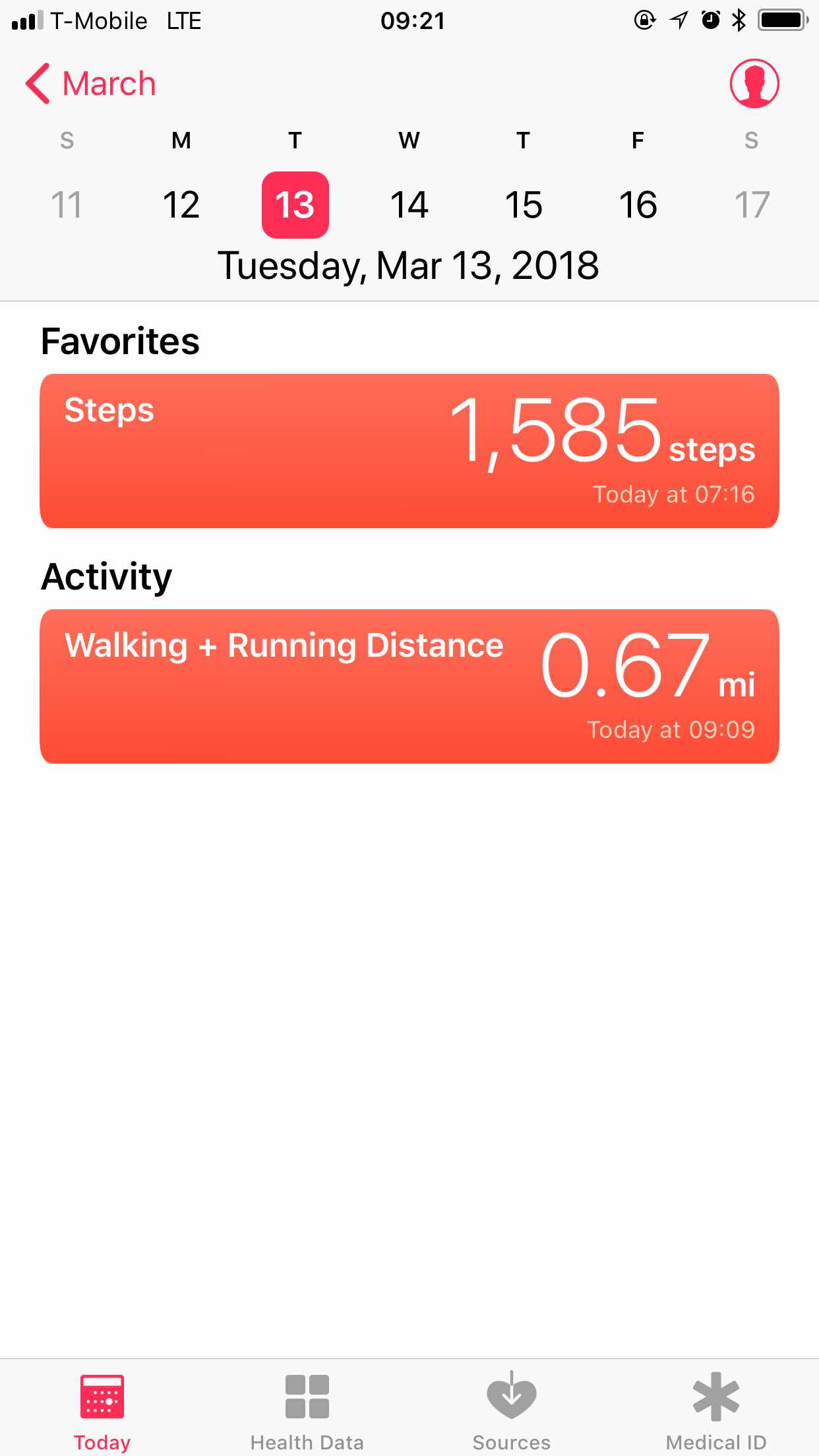Switch to the Sources tab
This screenshot has width=819, height=1456.
click(512, 1412)
